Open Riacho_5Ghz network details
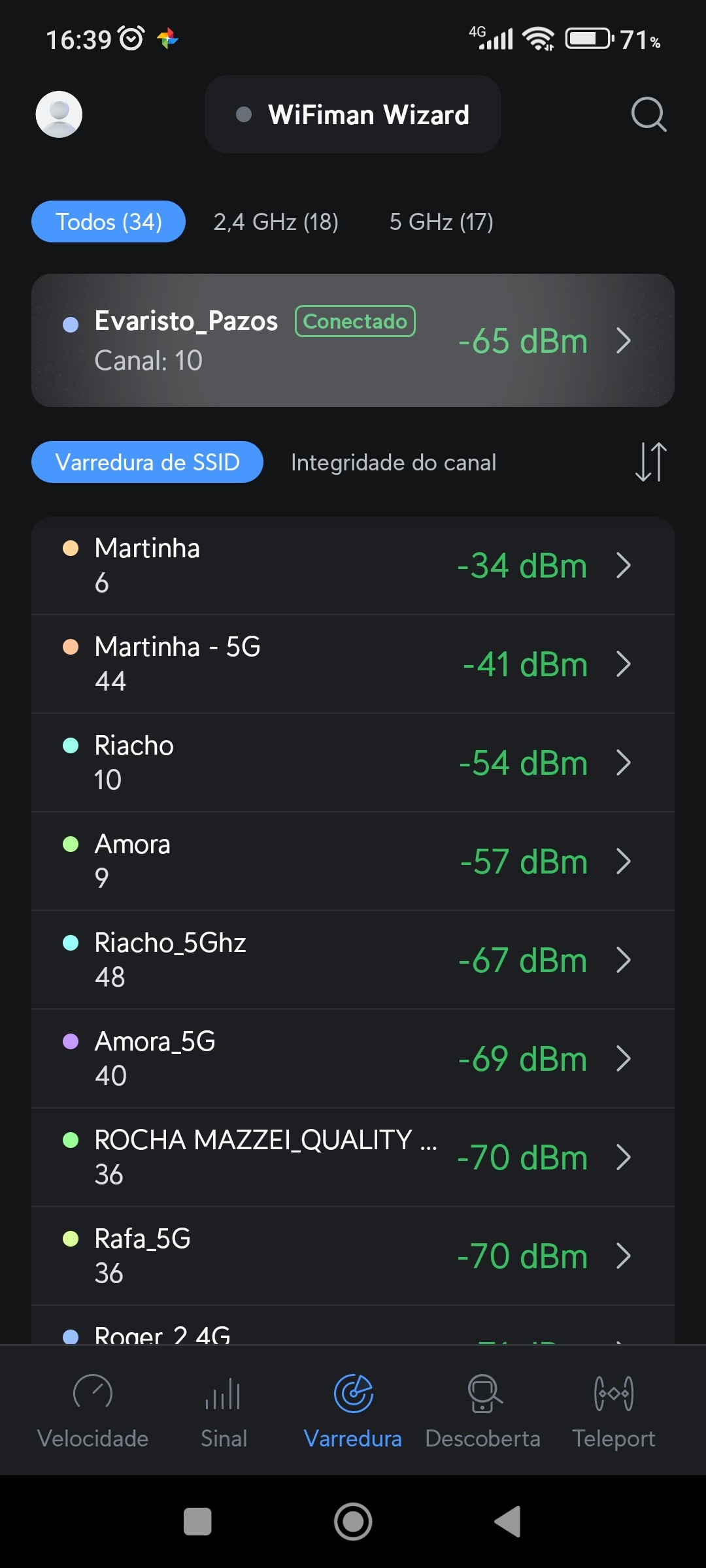Screen dimensions: 706x1568 pos(353,960)
